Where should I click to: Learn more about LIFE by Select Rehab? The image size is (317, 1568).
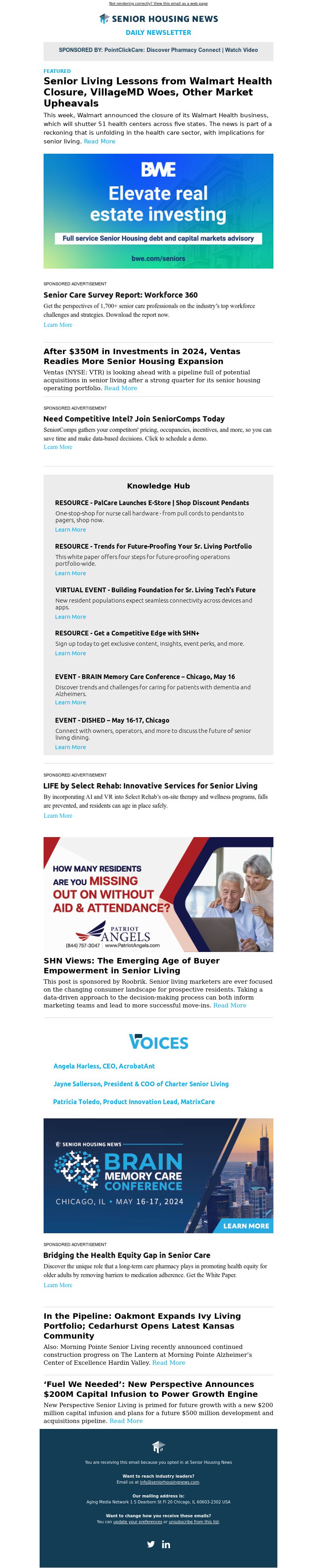(x=58, y=816)
